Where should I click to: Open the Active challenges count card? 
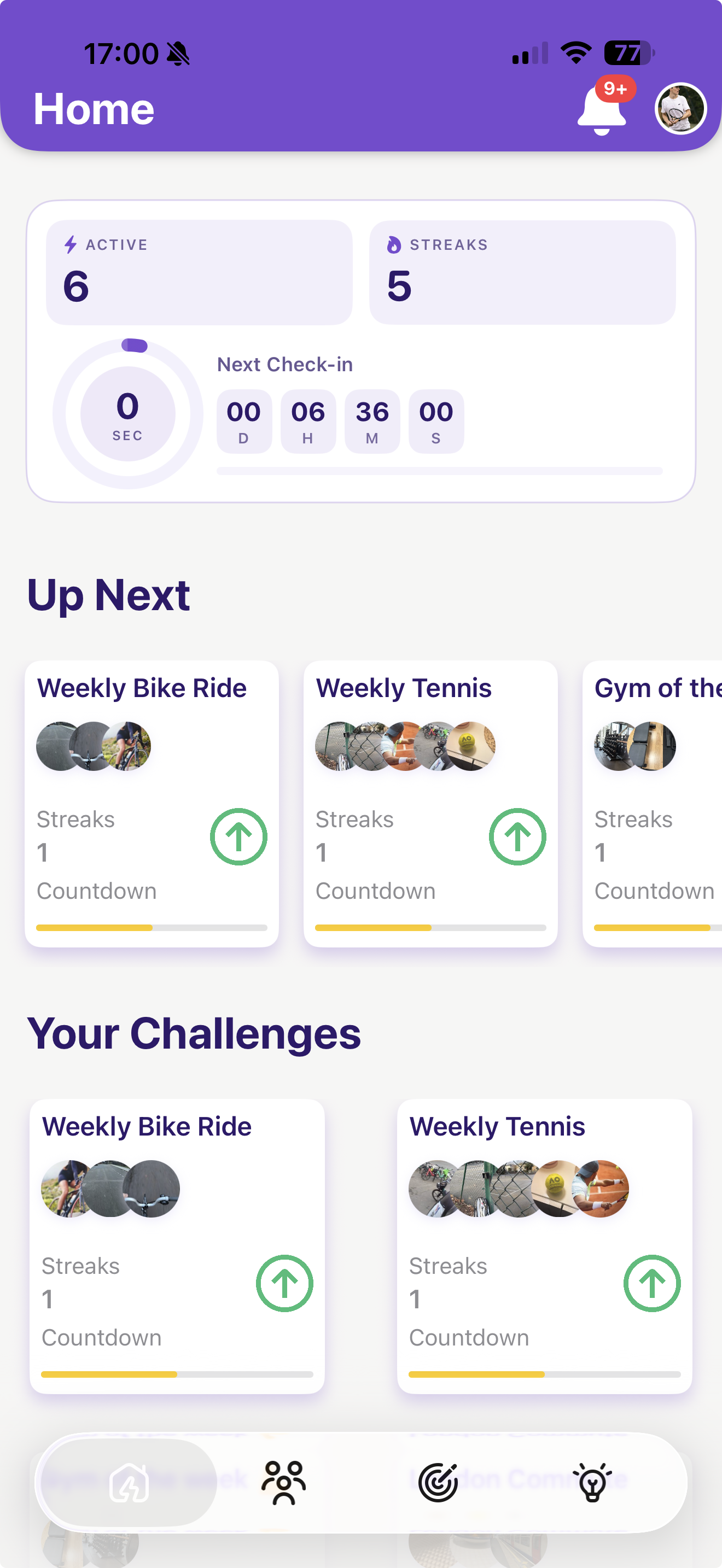coord(199,272)
